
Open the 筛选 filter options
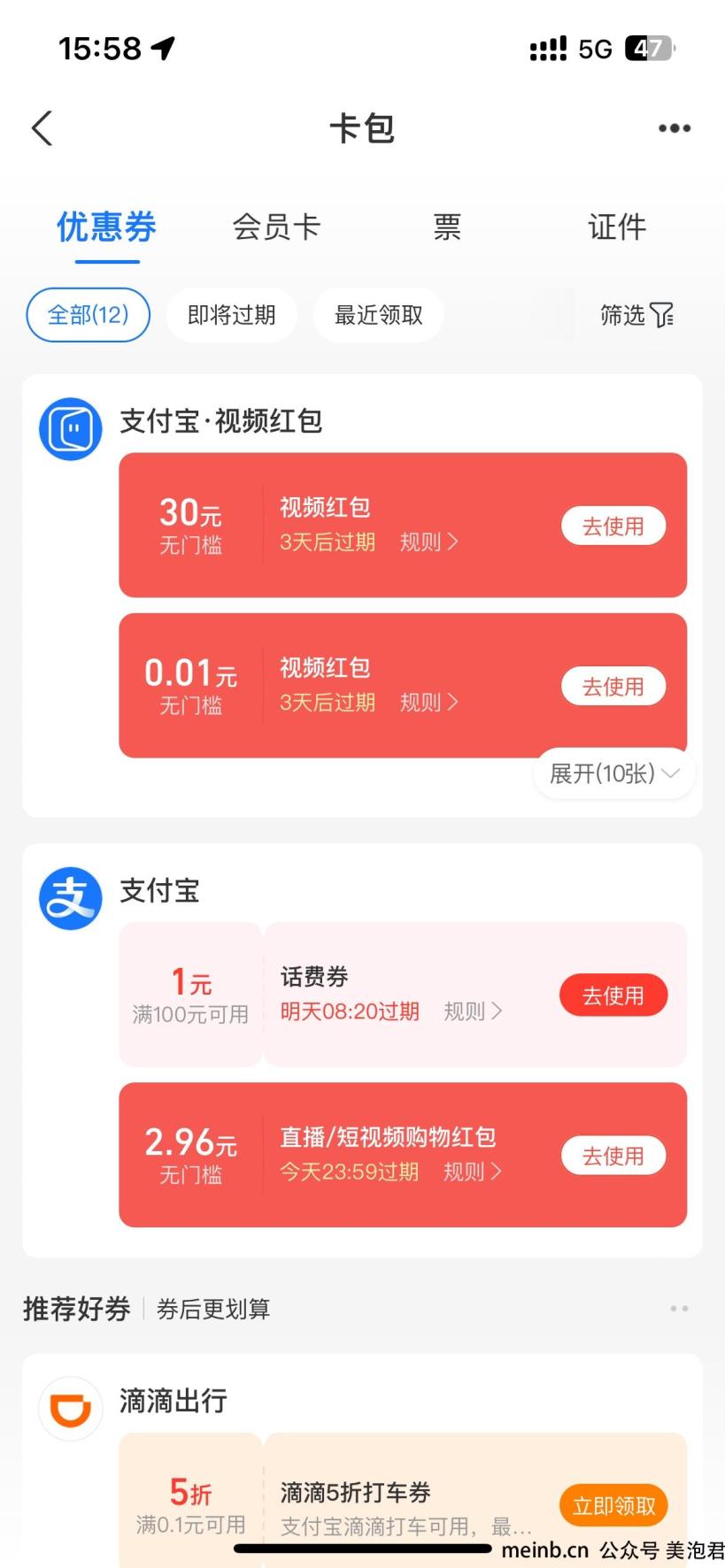click(636, 315)
